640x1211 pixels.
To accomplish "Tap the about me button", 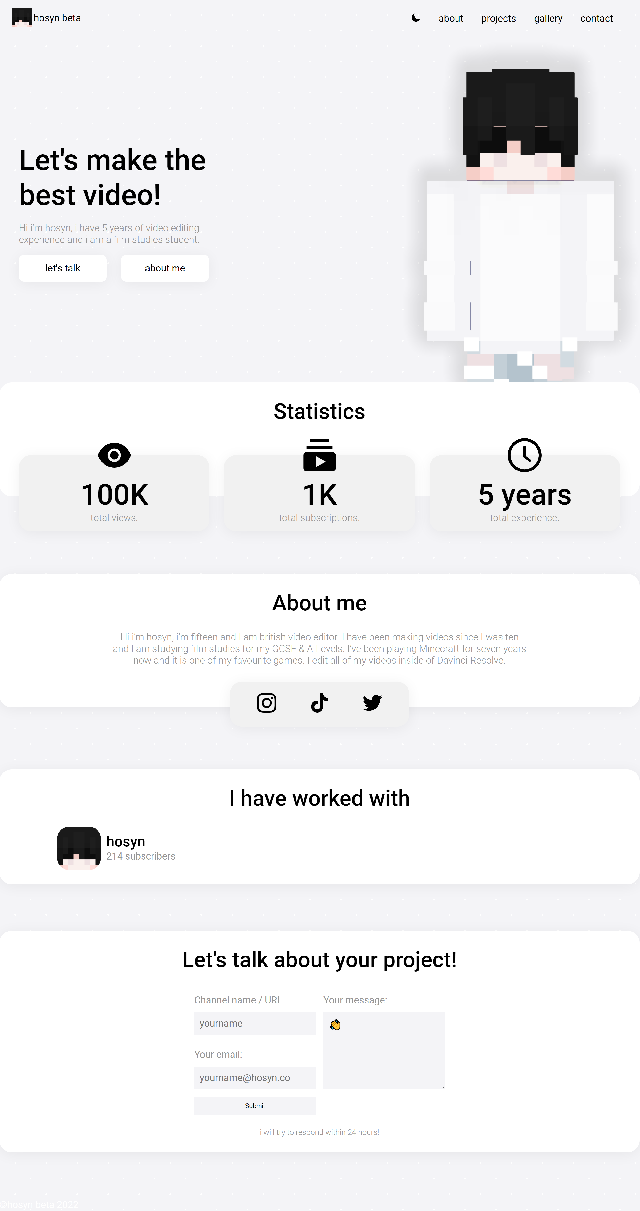I will (165, 268).
